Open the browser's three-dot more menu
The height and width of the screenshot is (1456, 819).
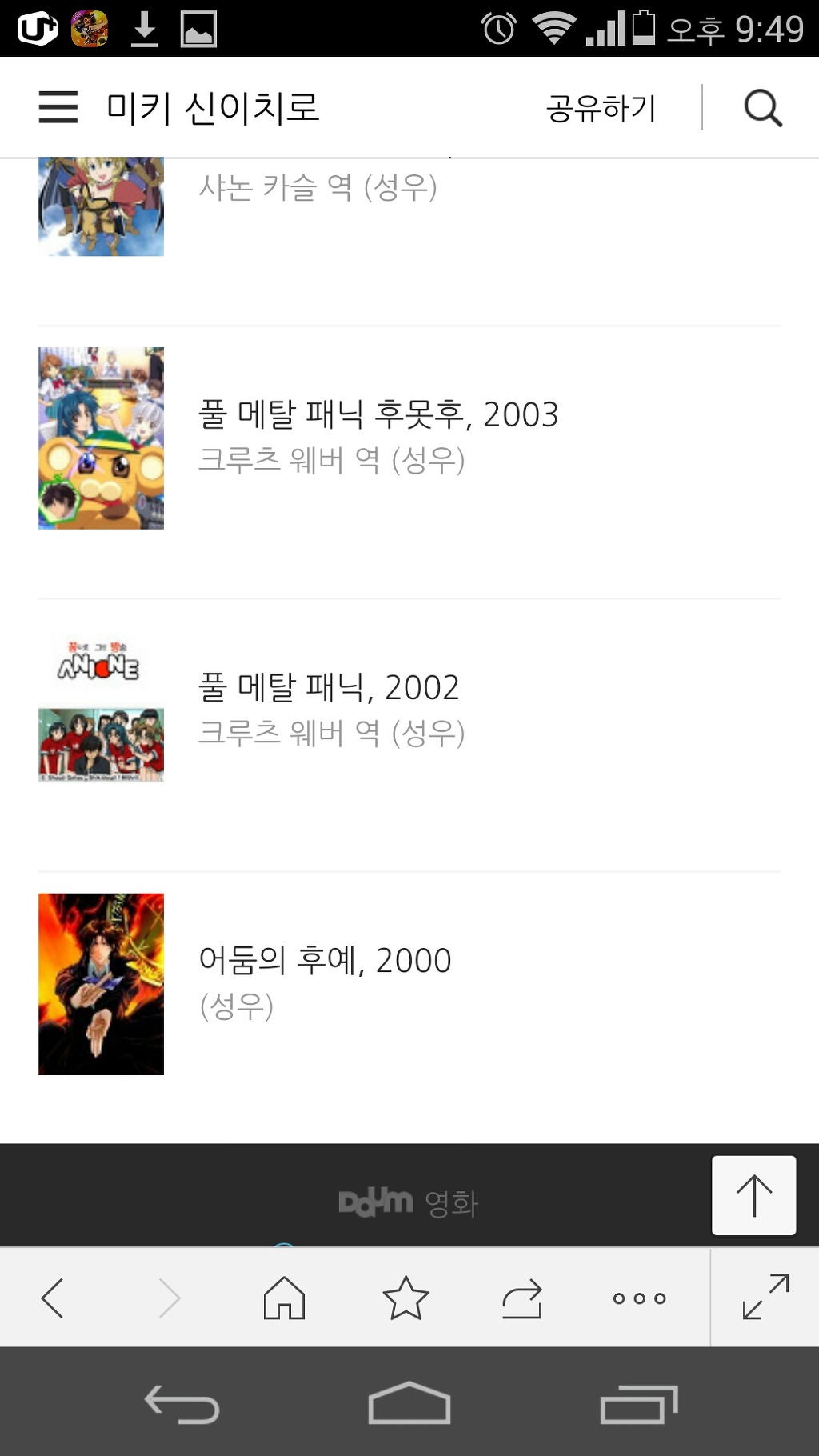point(639,1298)
